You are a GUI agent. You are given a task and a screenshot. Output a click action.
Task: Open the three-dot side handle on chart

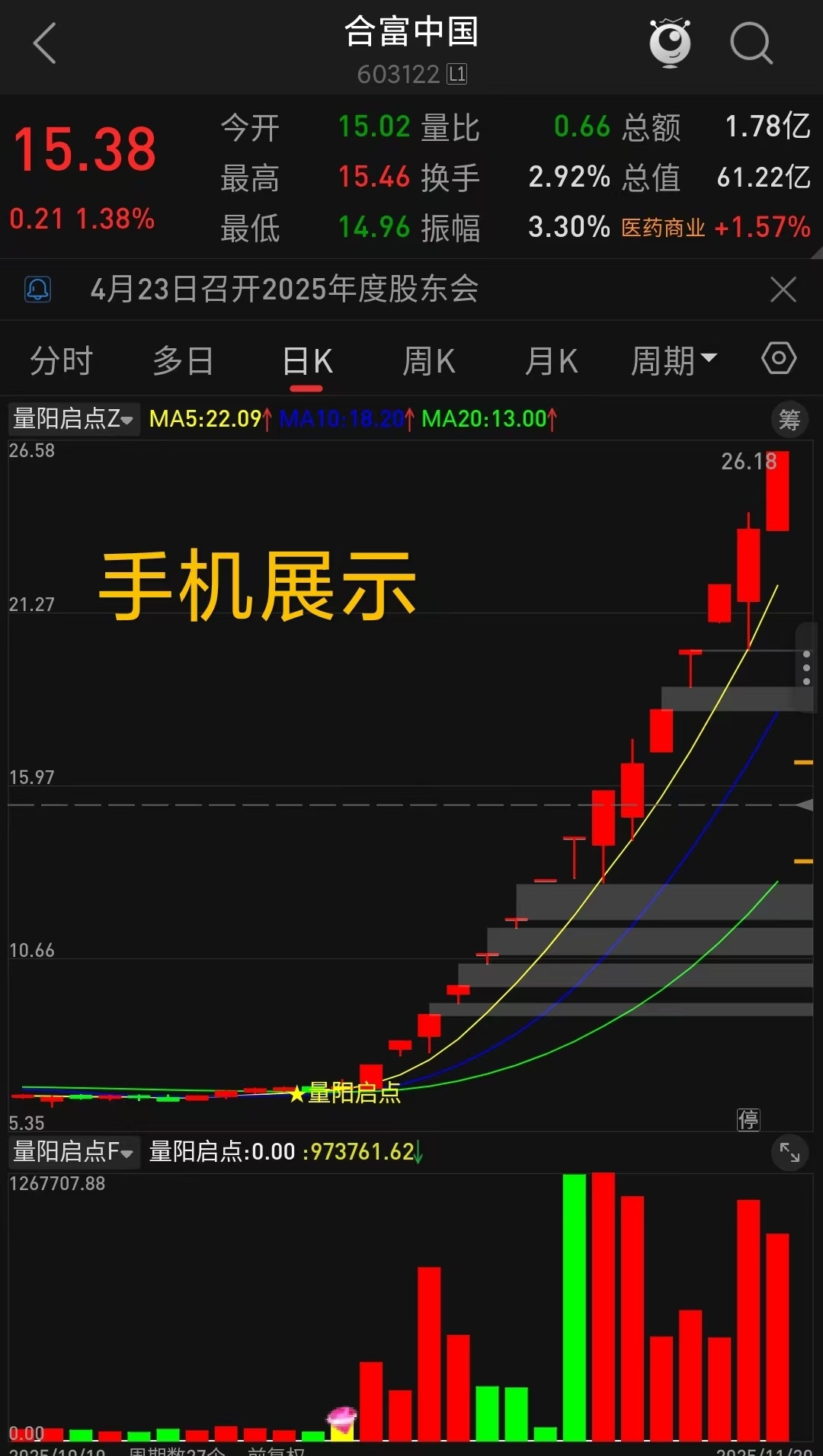coord(806,667)
